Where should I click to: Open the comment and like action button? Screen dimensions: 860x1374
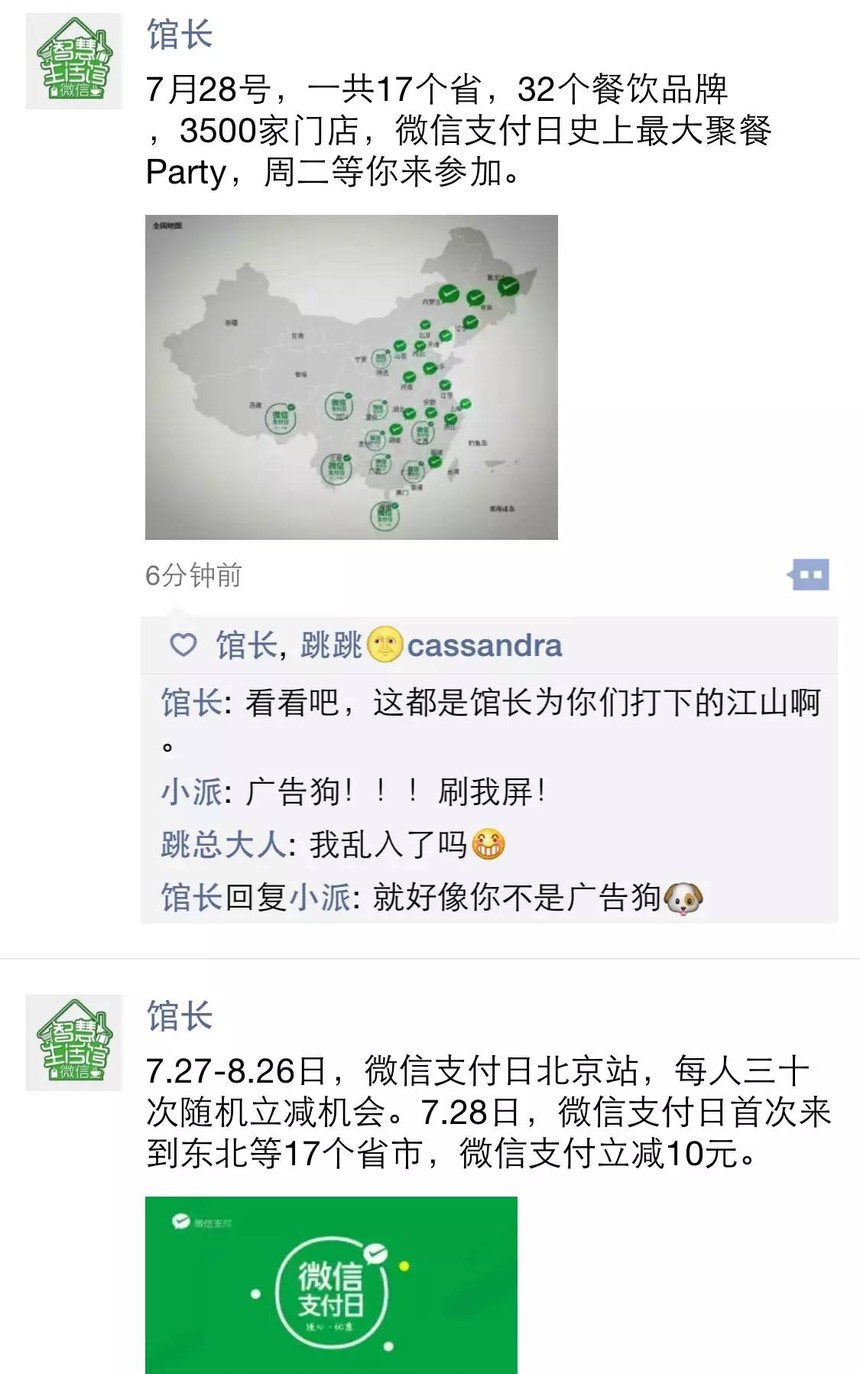pyautogui.click(x=809, y=575)
